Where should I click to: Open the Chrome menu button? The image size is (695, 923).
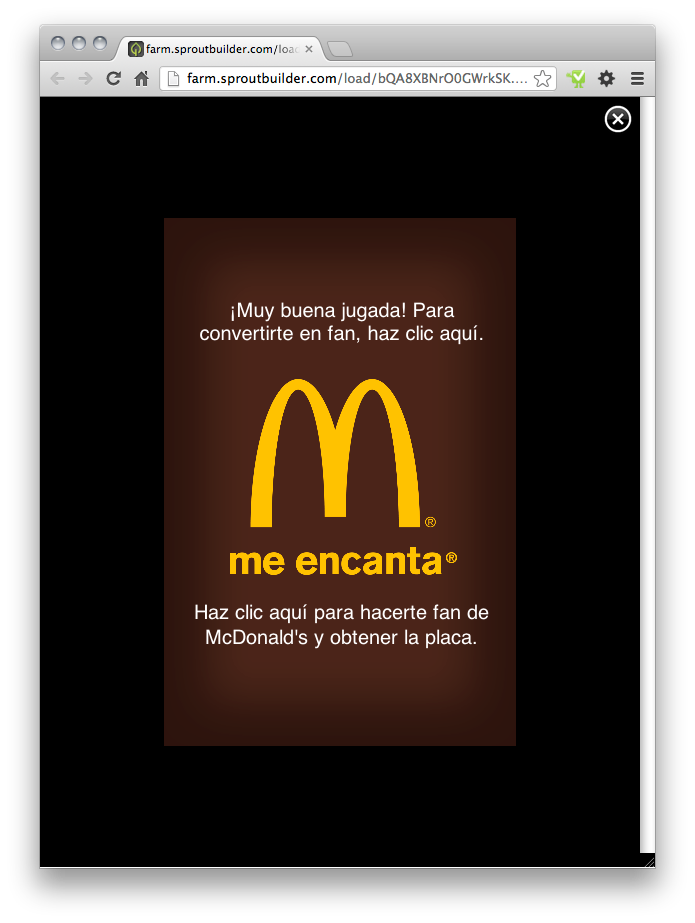click(637, 79)
